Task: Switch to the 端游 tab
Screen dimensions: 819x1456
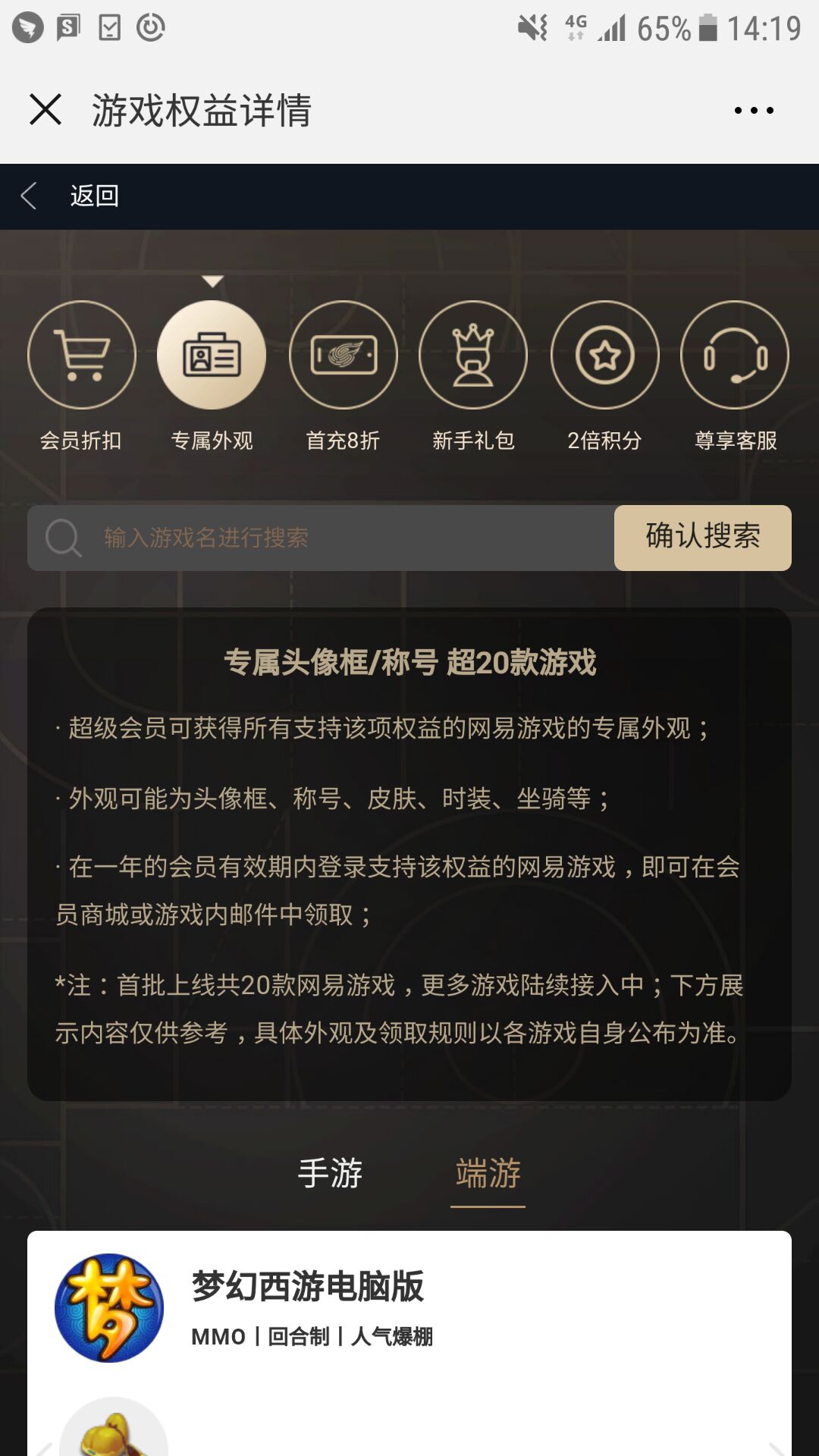Action: tap(488, 1174)
